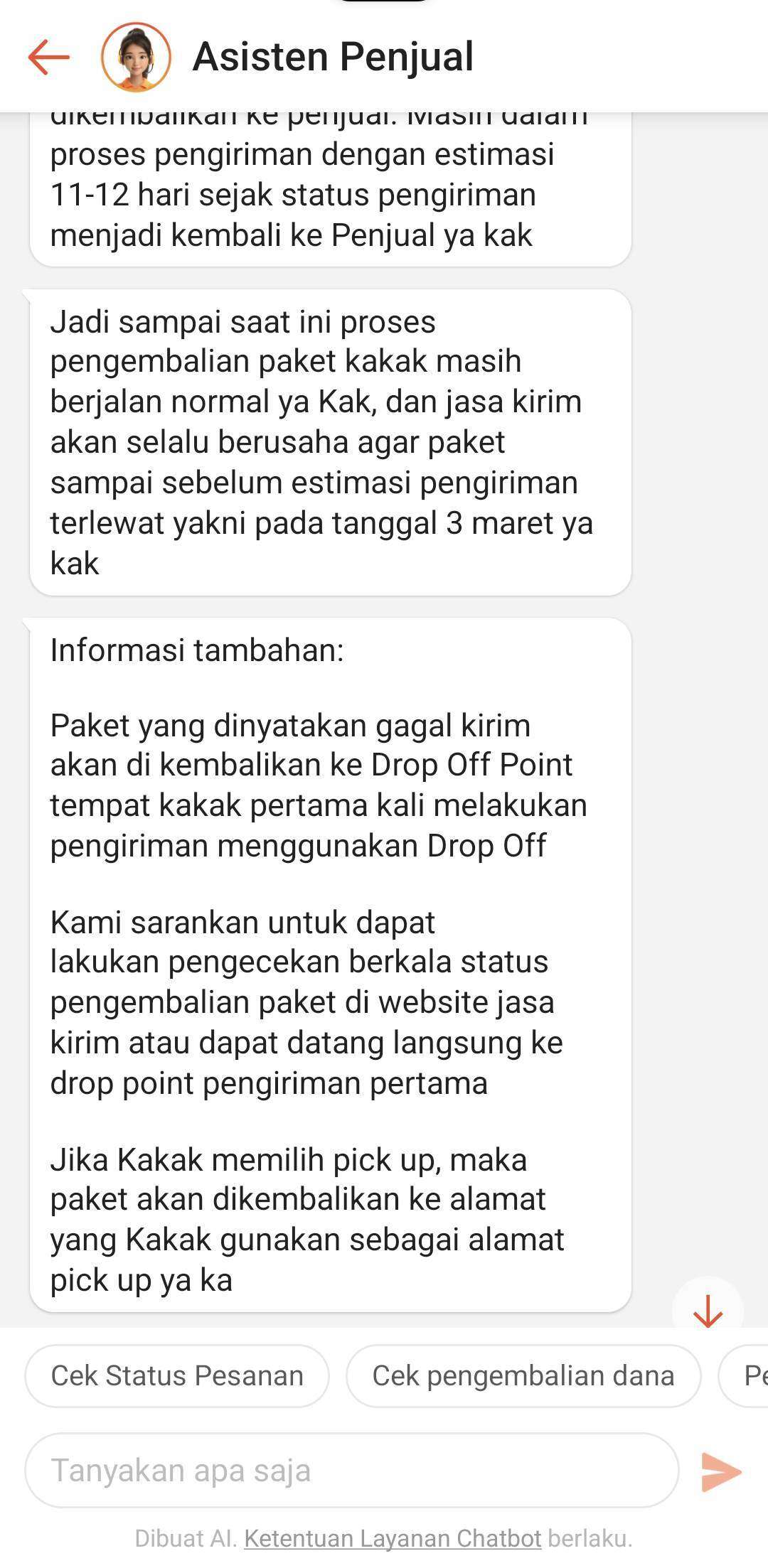Open Ketentuan Layanan Chatbot link
Image resolution: width=768 pixels, height=1568 pixels.
point(393,1539)
